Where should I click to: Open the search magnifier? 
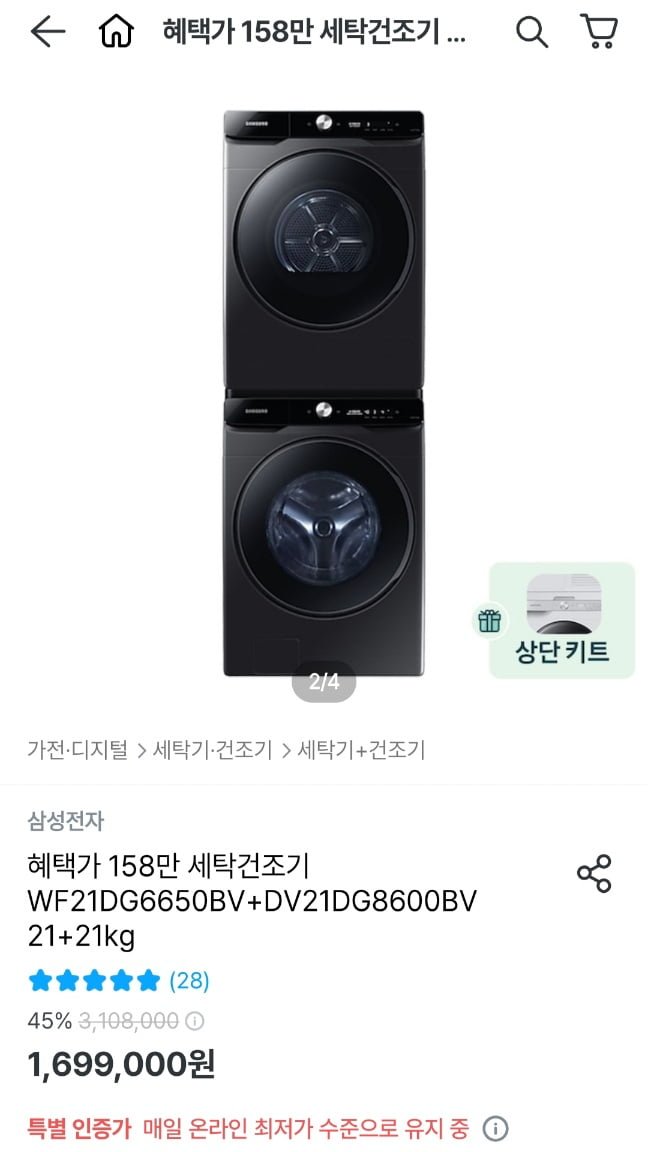[531, 33]
